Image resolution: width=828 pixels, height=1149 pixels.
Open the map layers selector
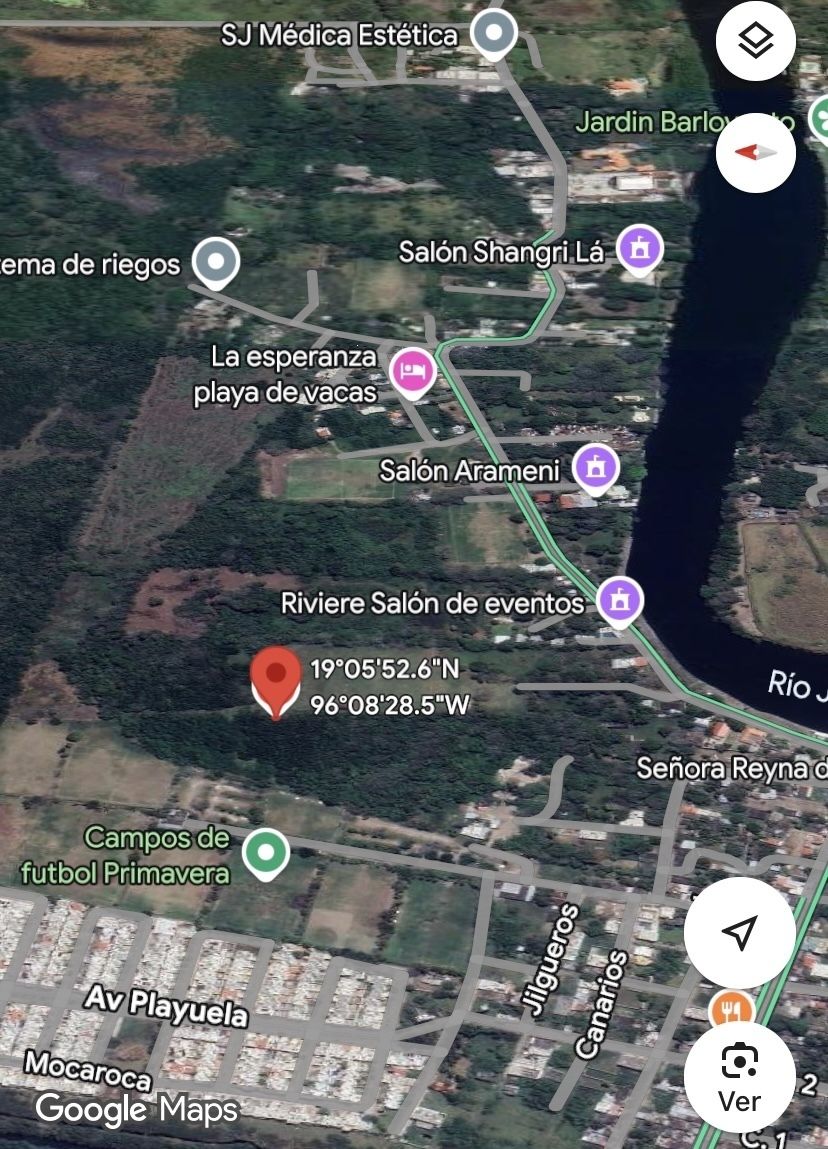[755, 42]
